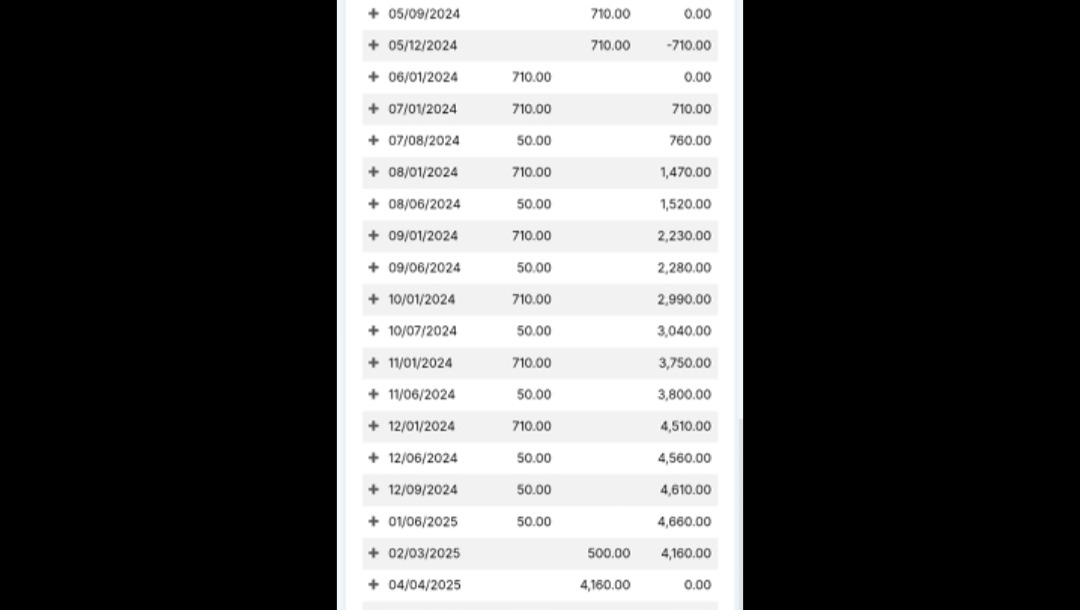Screen dimensions: 1080x610
Task: Open the plus icon beside 07/08/2024
Action: coord(374,140)
